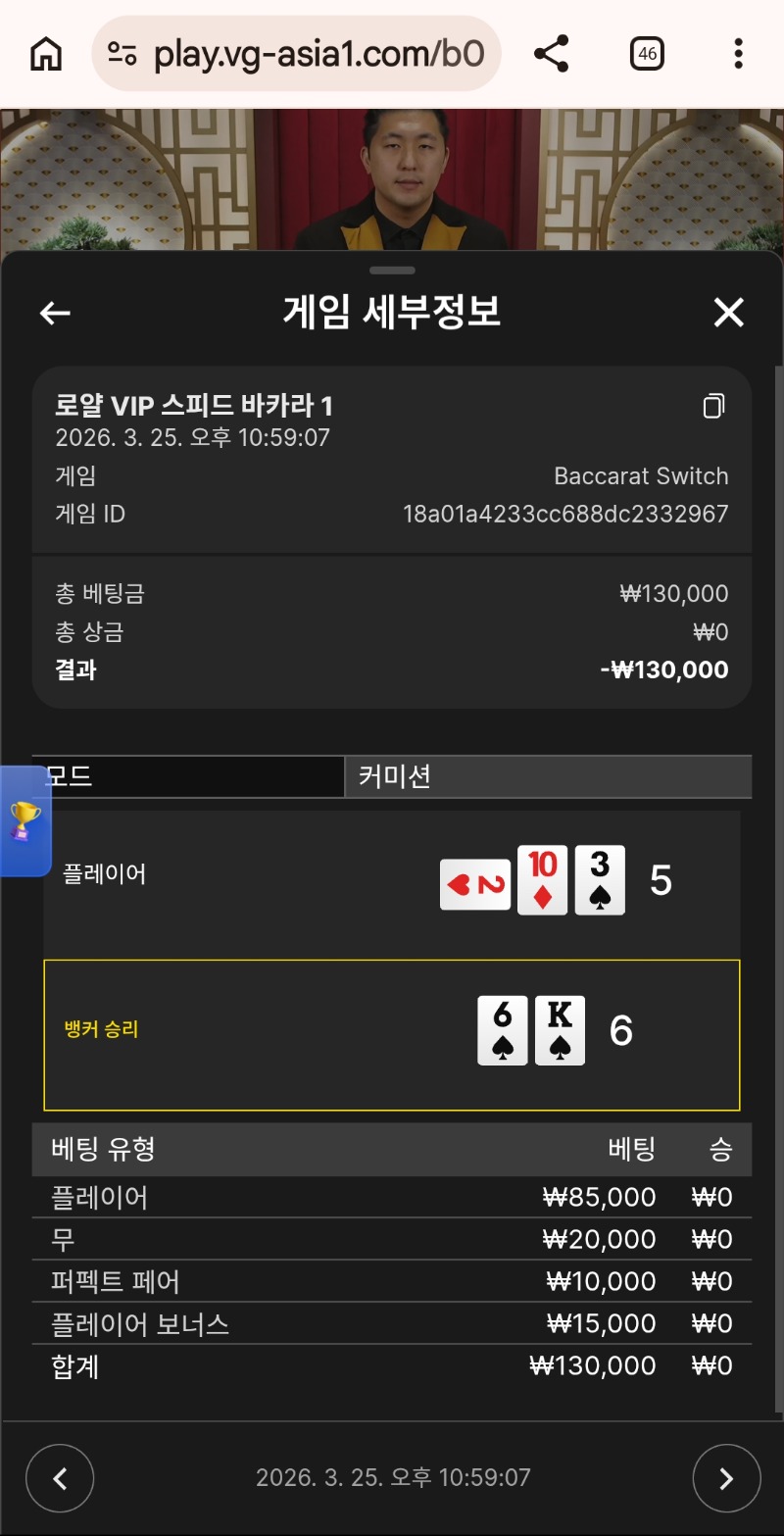
Task: Go back from 게임 세부정보
Action: click(x=55, y=313)
